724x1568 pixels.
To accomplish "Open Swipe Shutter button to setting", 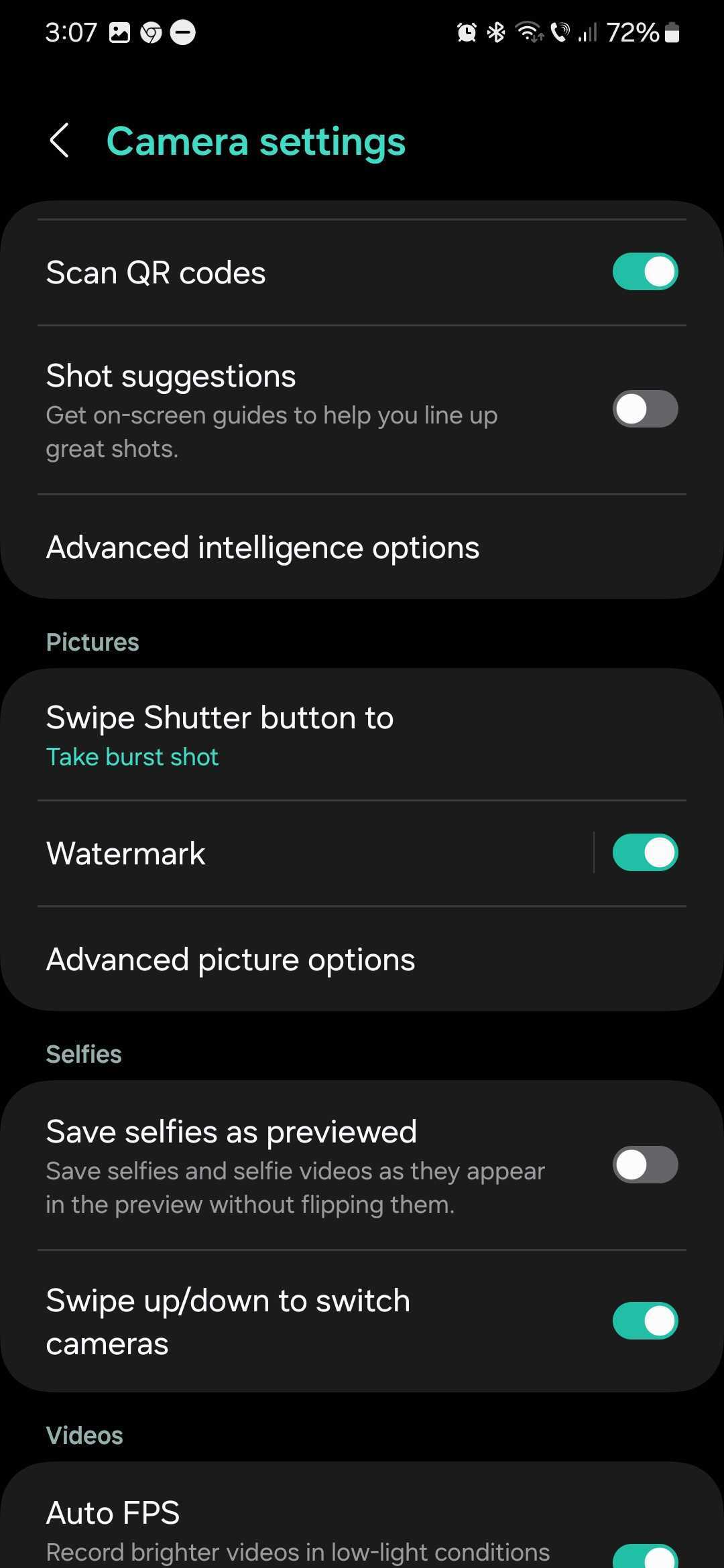I will click(220, 735).
